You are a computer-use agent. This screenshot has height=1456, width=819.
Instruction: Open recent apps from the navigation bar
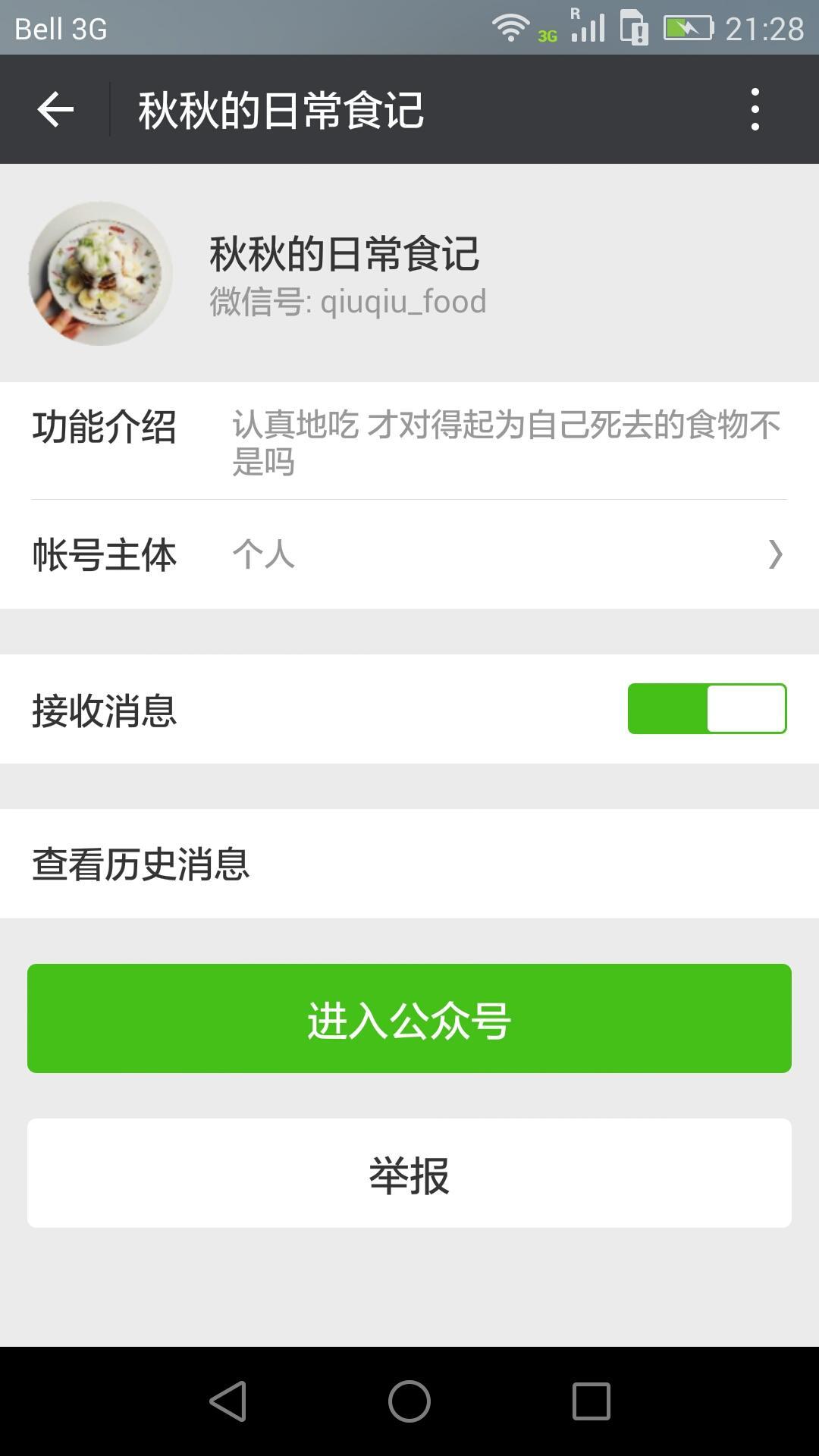pos(591,1401)
